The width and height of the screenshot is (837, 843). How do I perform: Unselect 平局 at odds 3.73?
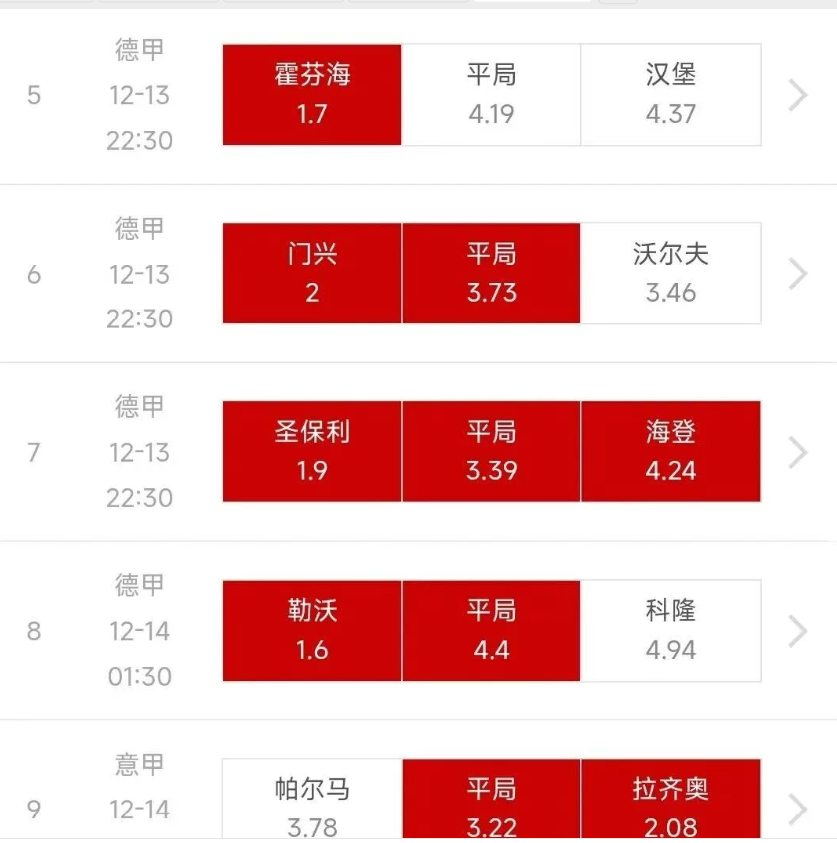[x=491, y=273]
